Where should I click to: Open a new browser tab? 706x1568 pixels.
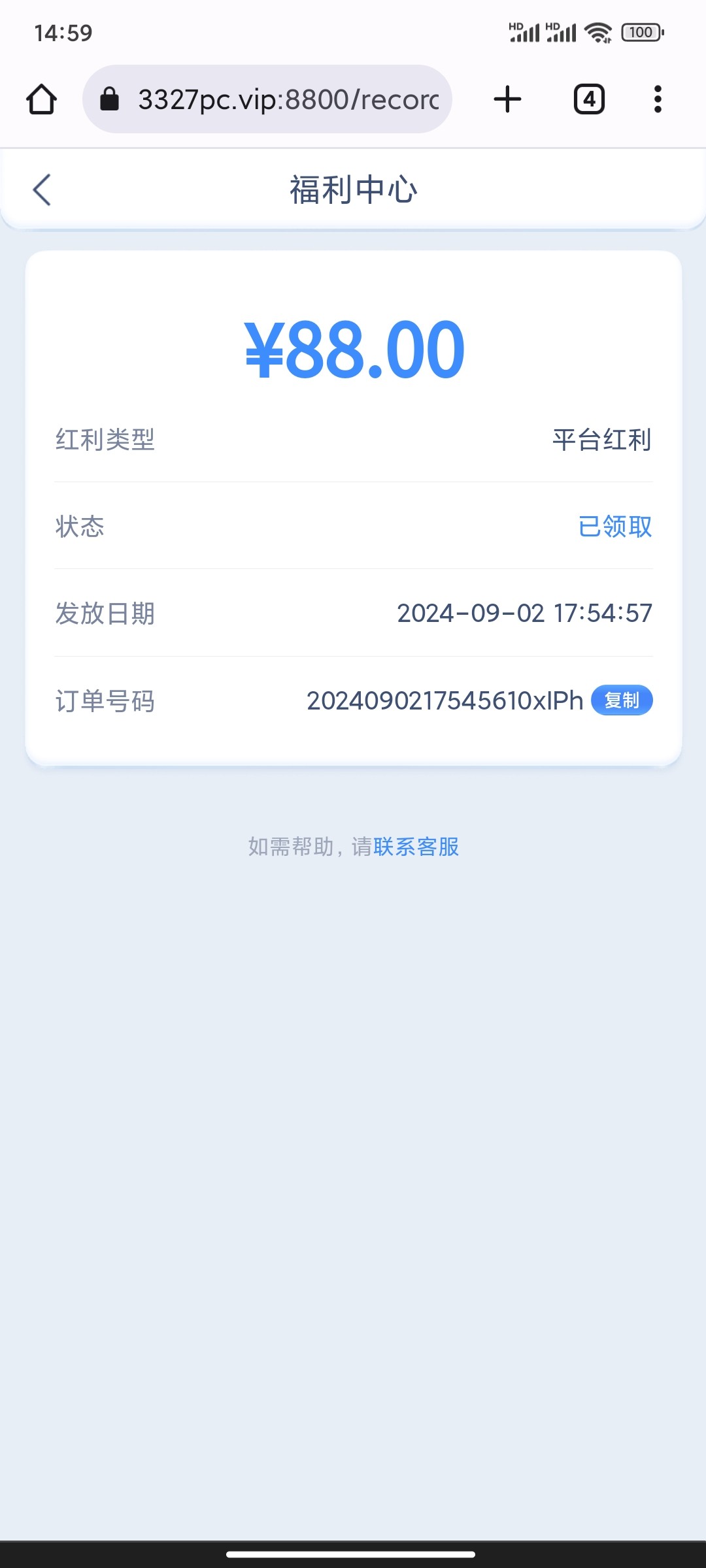[x=507, y=99]
